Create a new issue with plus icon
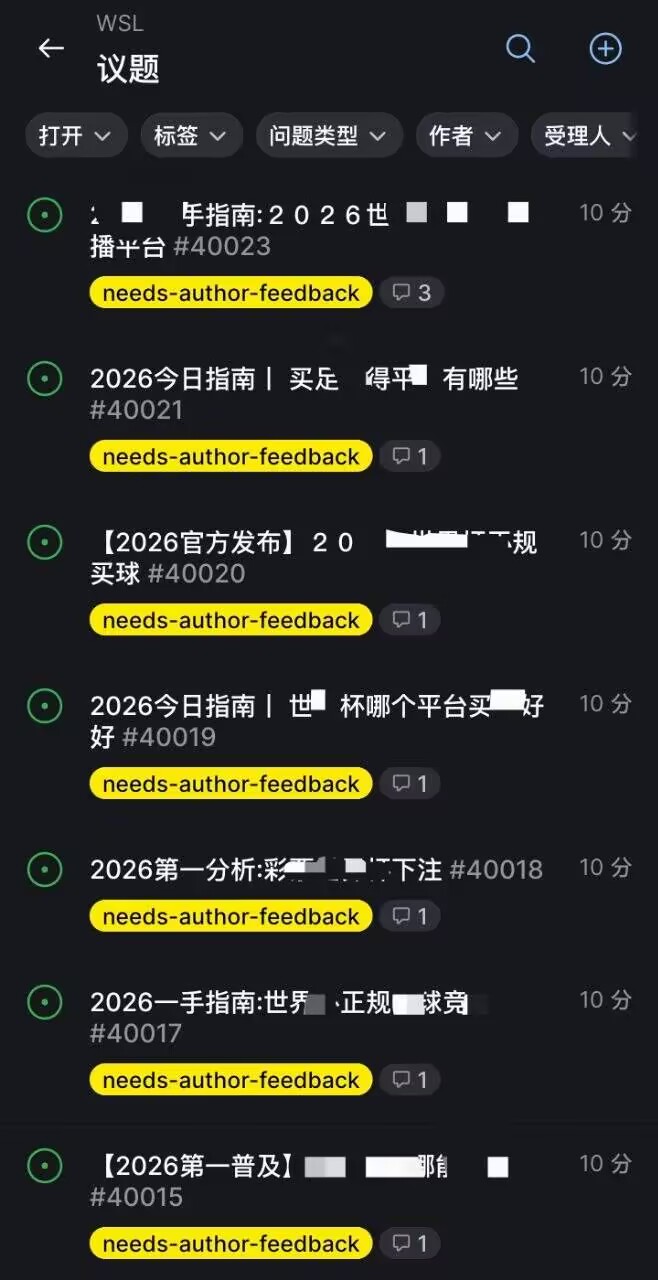 click(605, 49)
